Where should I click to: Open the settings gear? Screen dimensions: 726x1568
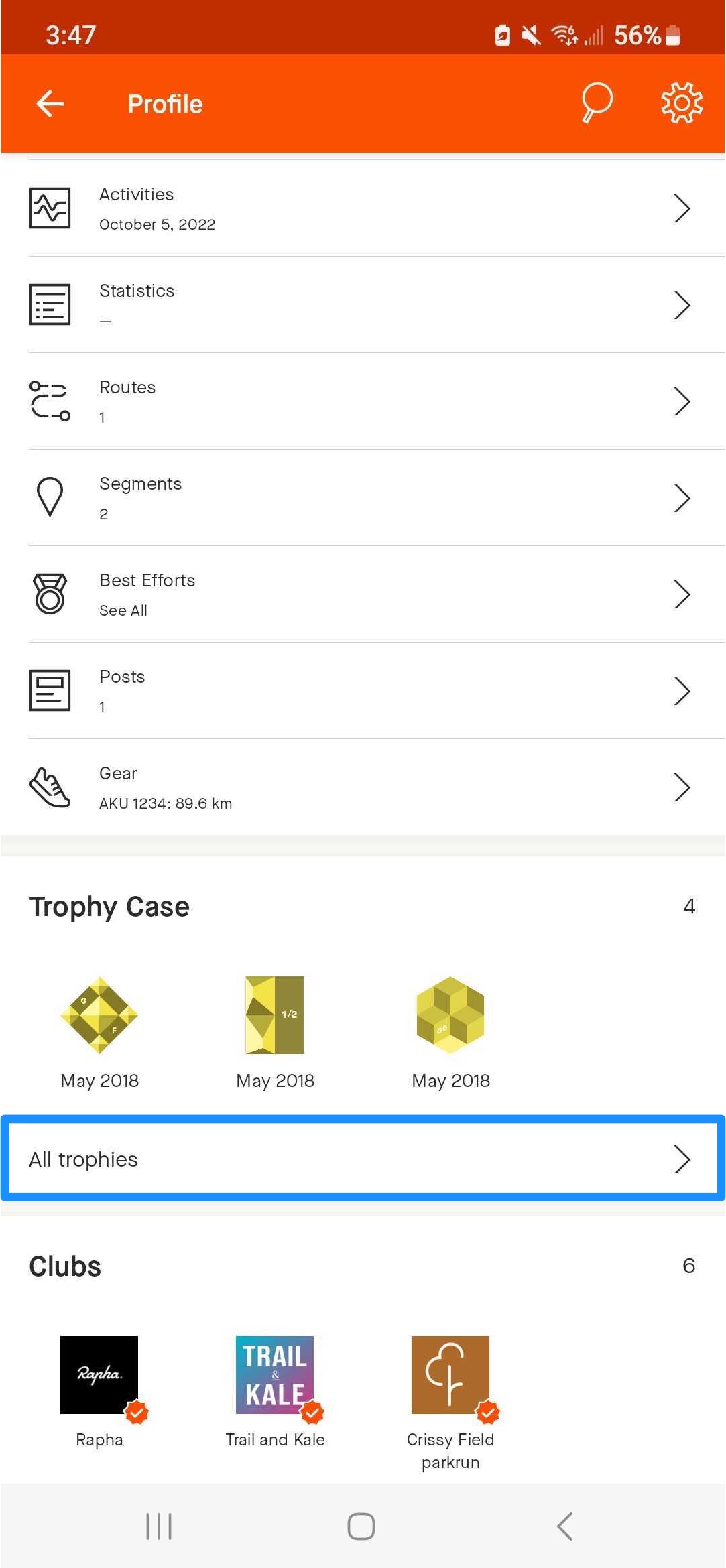682,103
